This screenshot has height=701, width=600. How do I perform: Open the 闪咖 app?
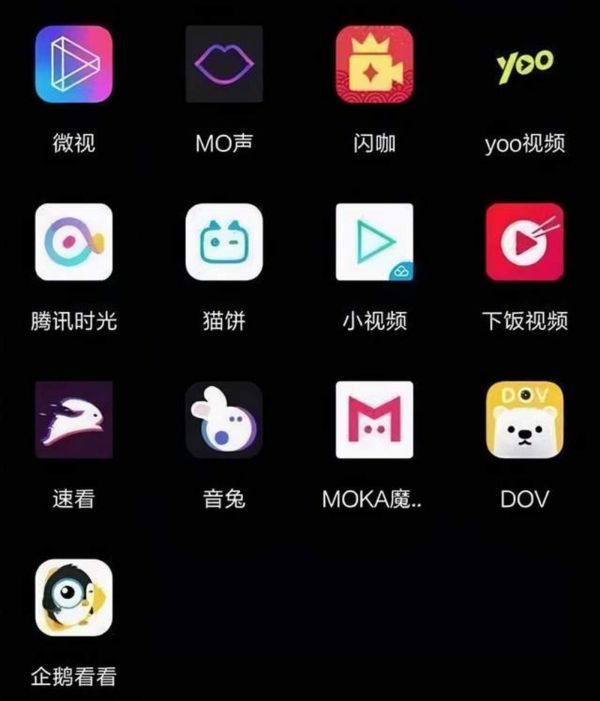point(374,64)
